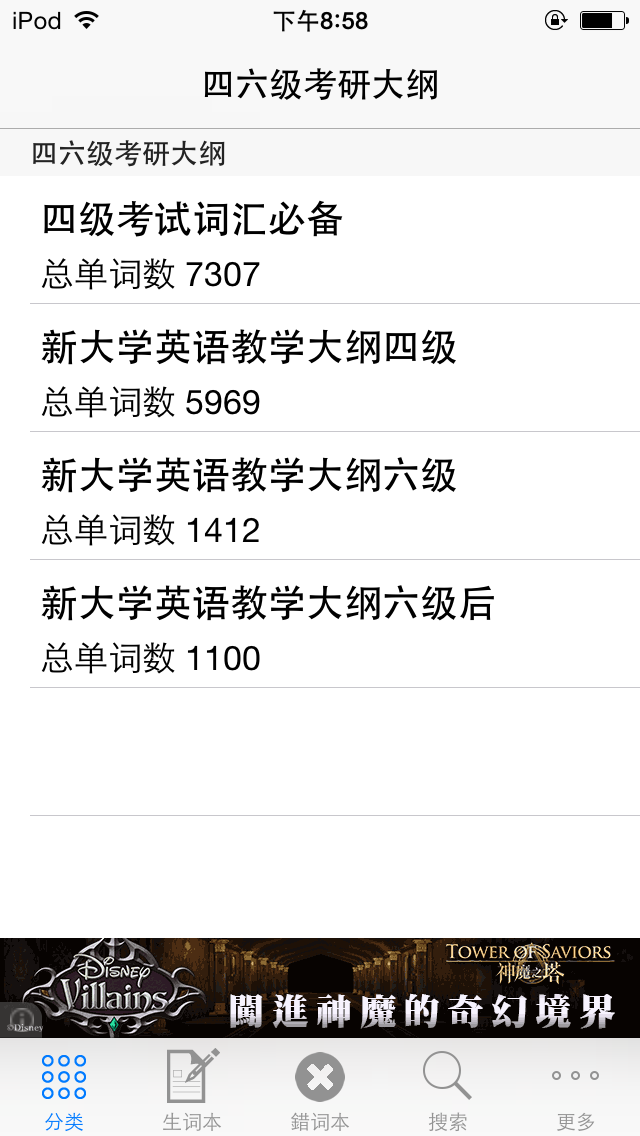Image resolution: width=640 pixels, height=1136 pixels.
Task: Open the 更多 more tab
Action: tap(575, 1089)
